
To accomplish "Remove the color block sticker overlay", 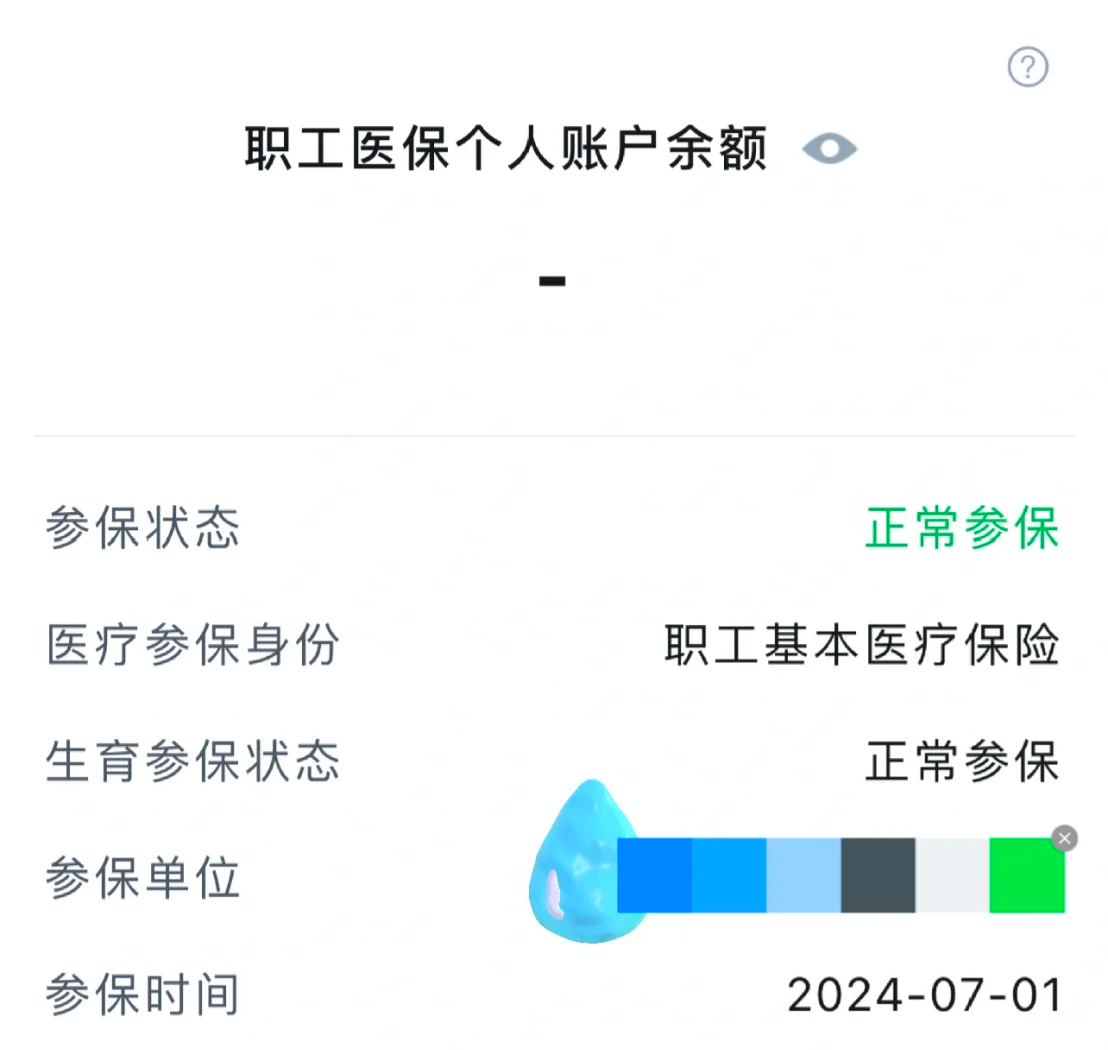I will pos(1065,838).
